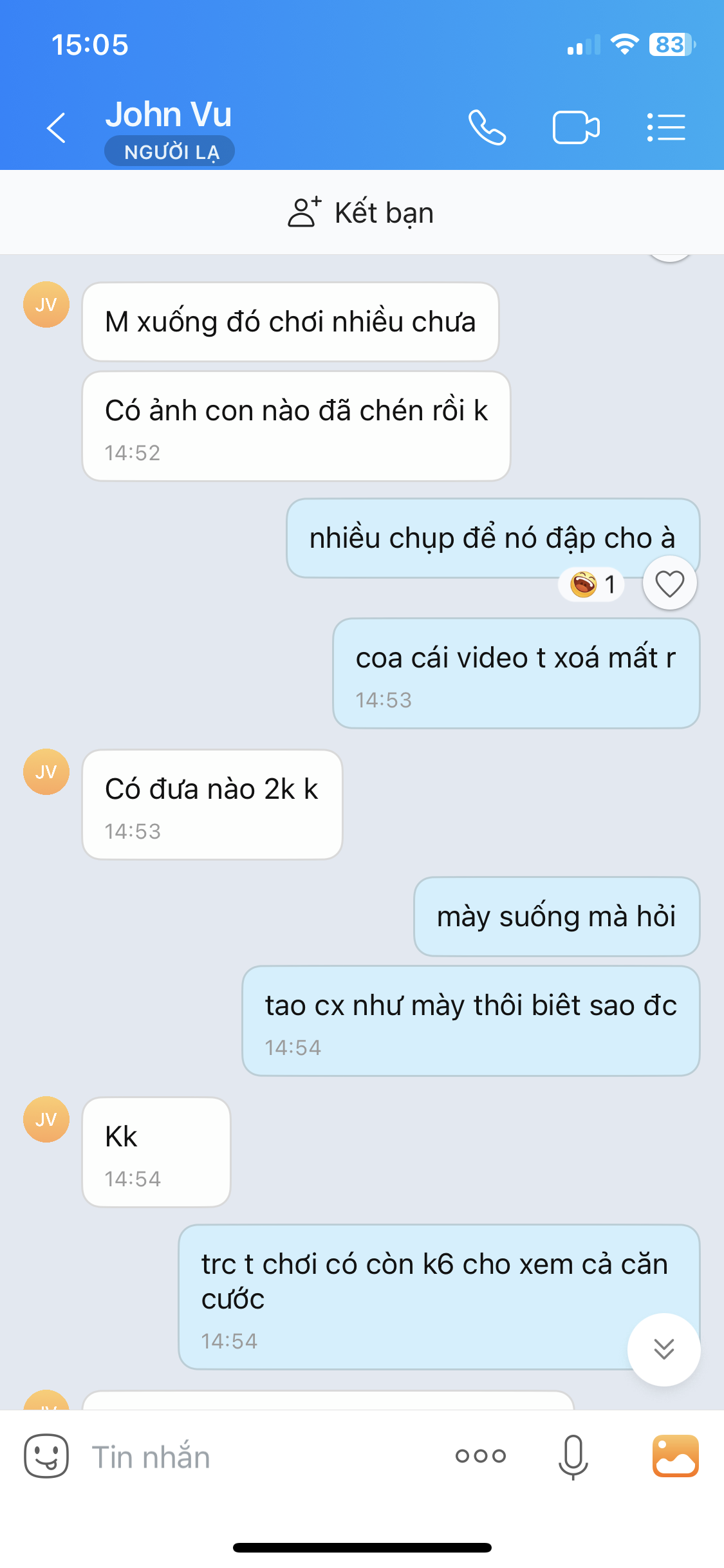The image size is (724, 1568).
Task: Tap Kết bạn to add friend
Action: click(362, 213)
